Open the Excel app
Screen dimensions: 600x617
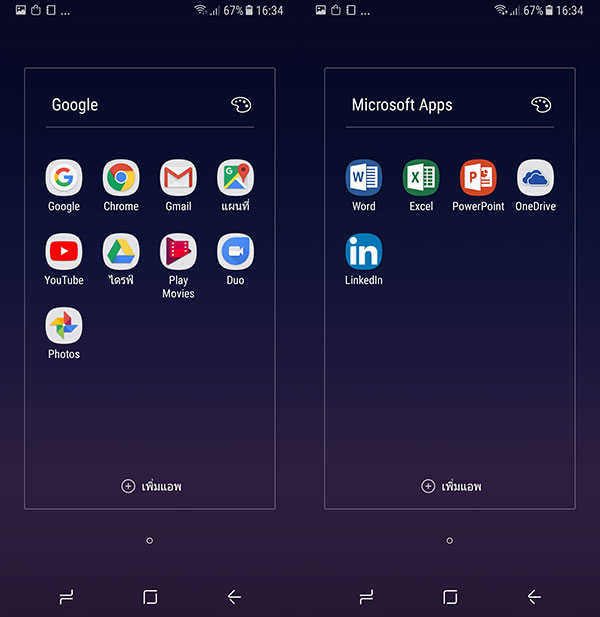[x=421, y=179]
